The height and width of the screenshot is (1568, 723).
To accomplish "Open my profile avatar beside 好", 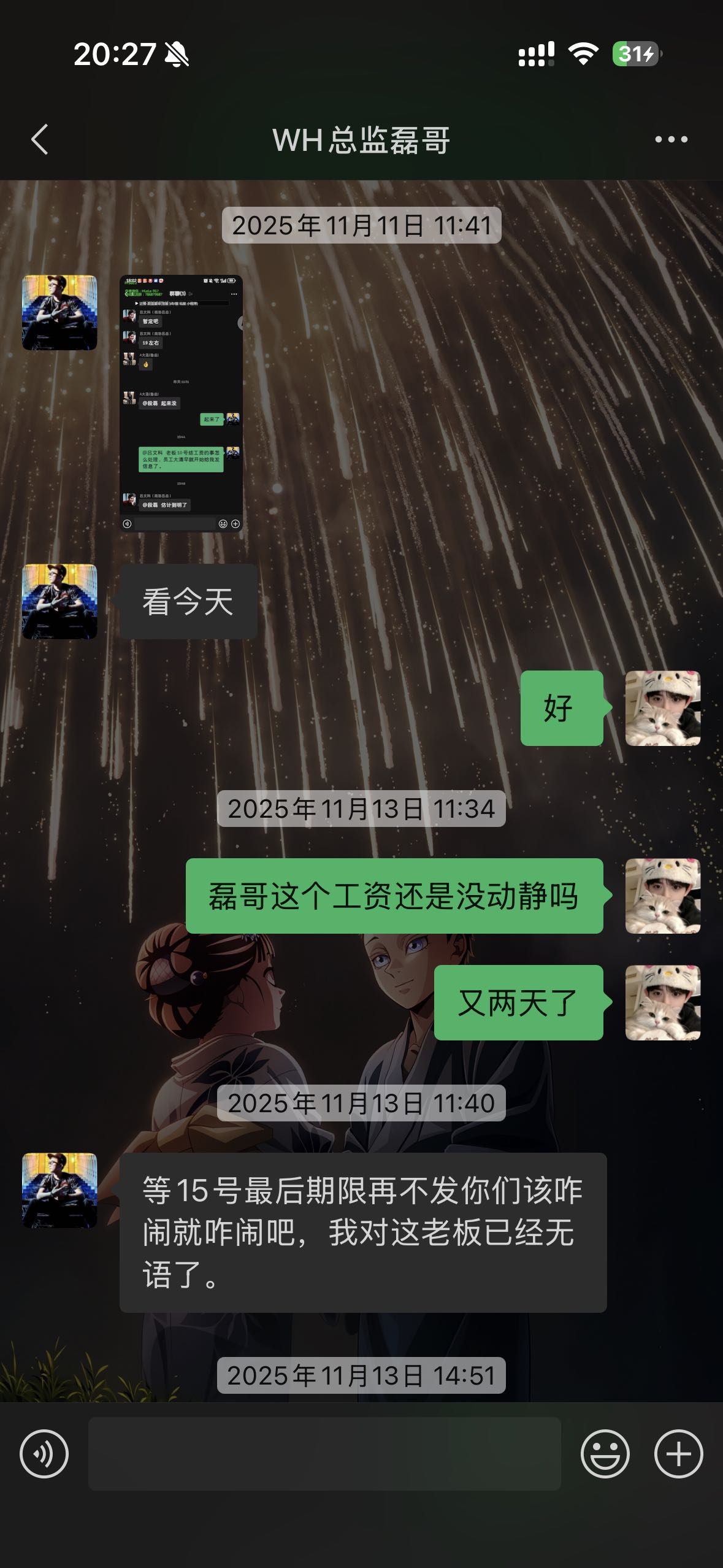I will coord(662,708).
